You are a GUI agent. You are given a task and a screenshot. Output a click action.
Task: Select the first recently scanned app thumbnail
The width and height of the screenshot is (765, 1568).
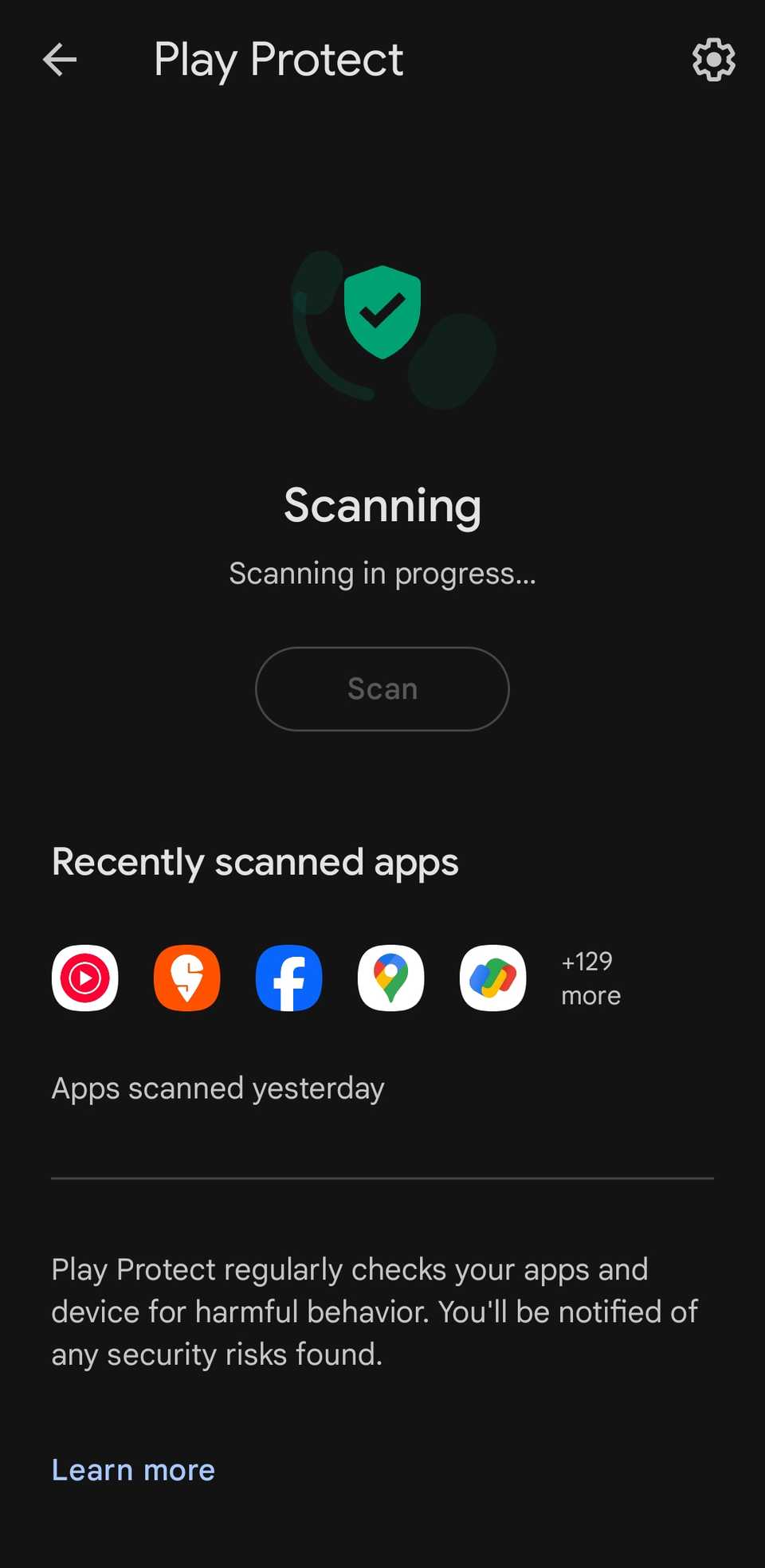point(84,978)
